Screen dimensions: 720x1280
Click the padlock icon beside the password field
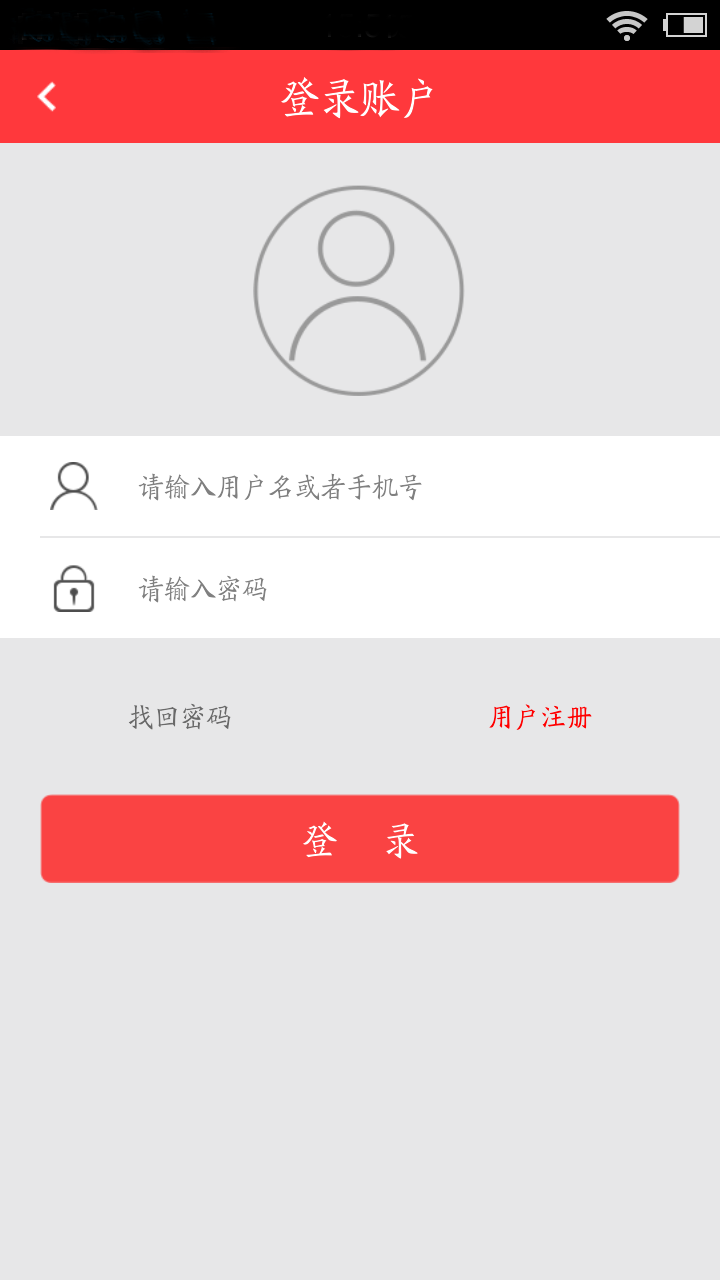pyautogui.click(x=71, y=589)
